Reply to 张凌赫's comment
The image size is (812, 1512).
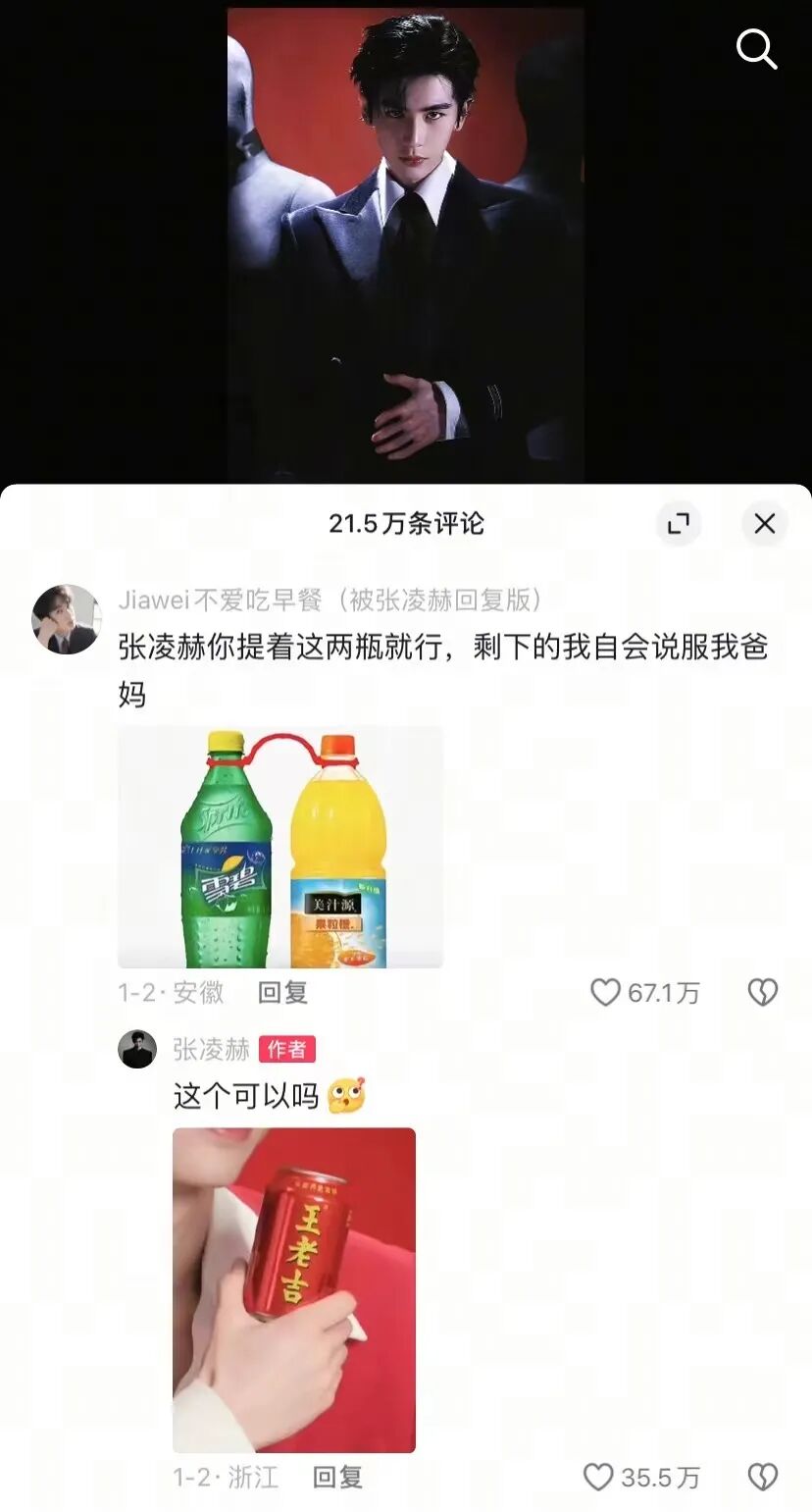tap(337, 1477)
